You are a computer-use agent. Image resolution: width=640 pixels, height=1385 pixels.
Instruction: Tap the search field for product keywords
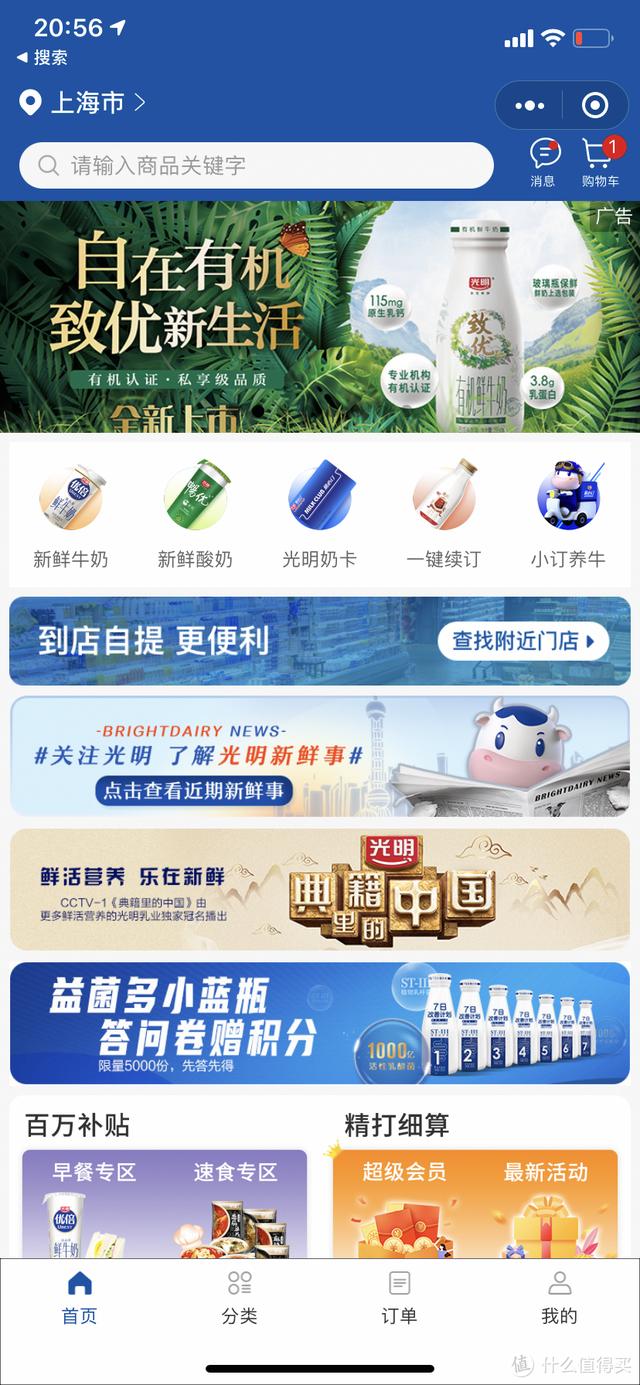point(256,166)
